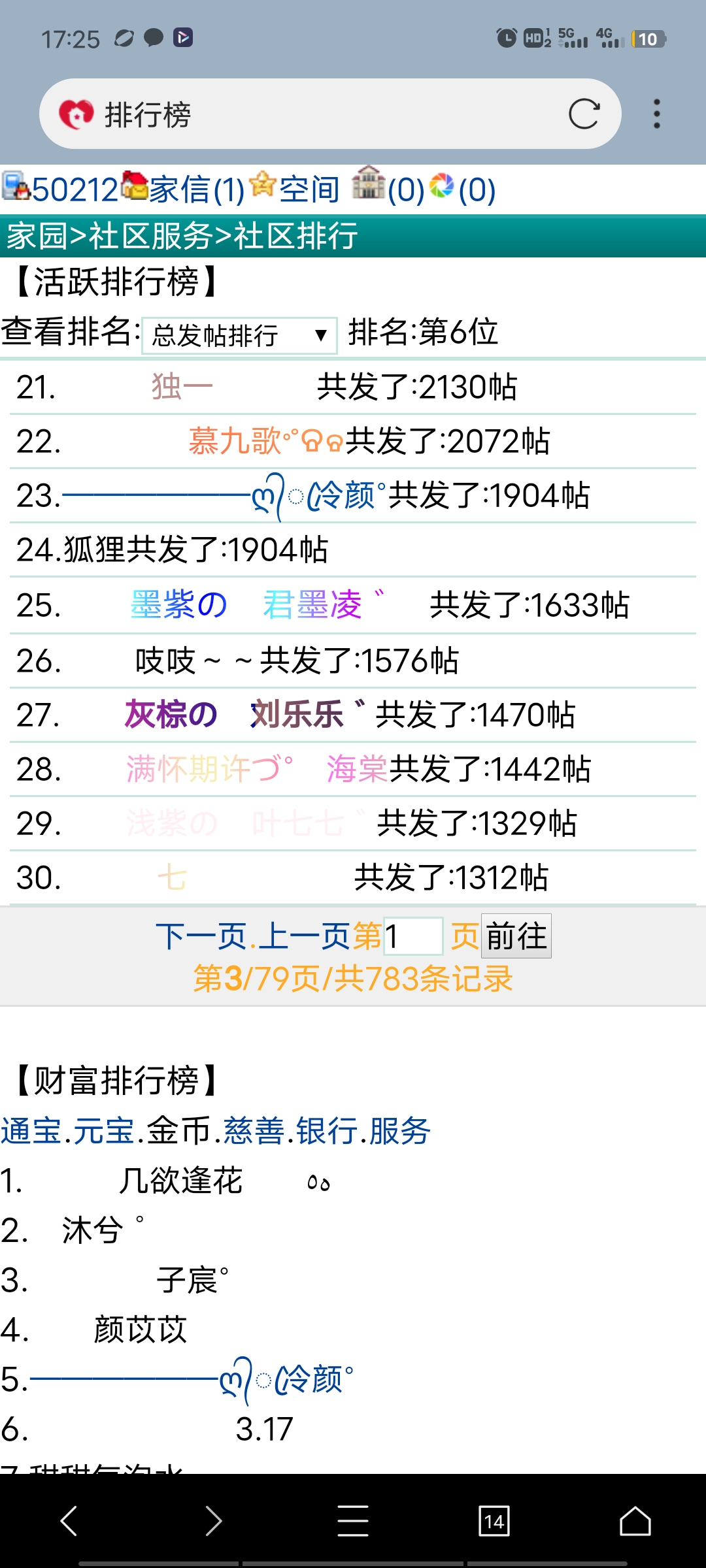Switch wealth ranking to 元宝
Viewport: 706px width, 1568px height.
[x=103, y=1131]
